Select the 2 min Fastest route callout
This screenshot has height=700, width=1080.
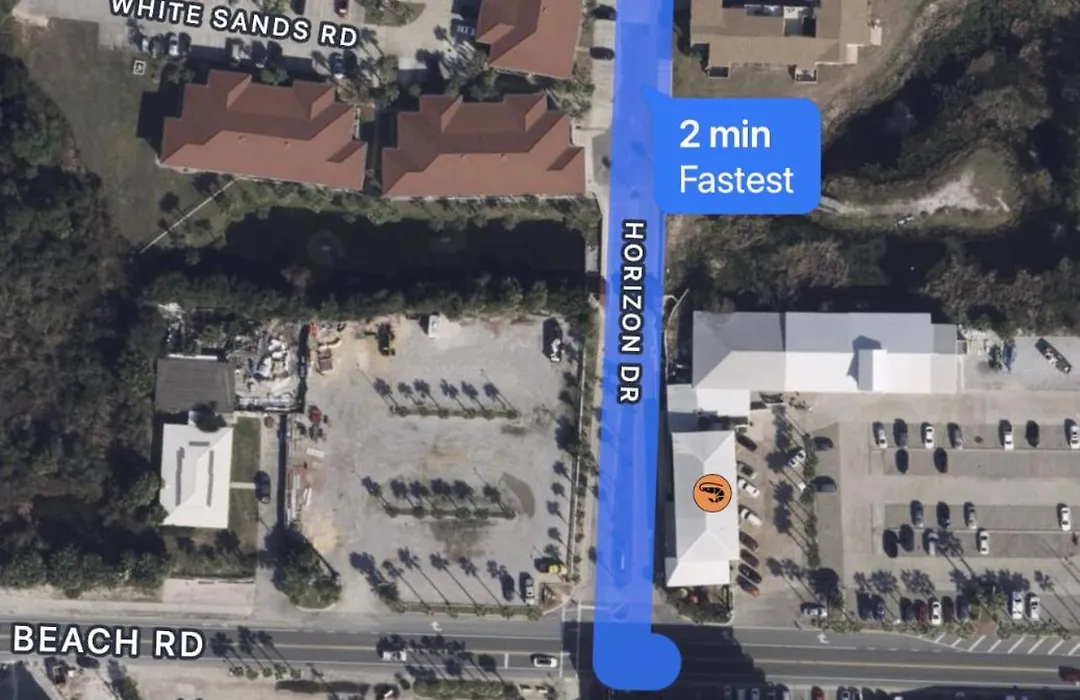pos(736,156)
